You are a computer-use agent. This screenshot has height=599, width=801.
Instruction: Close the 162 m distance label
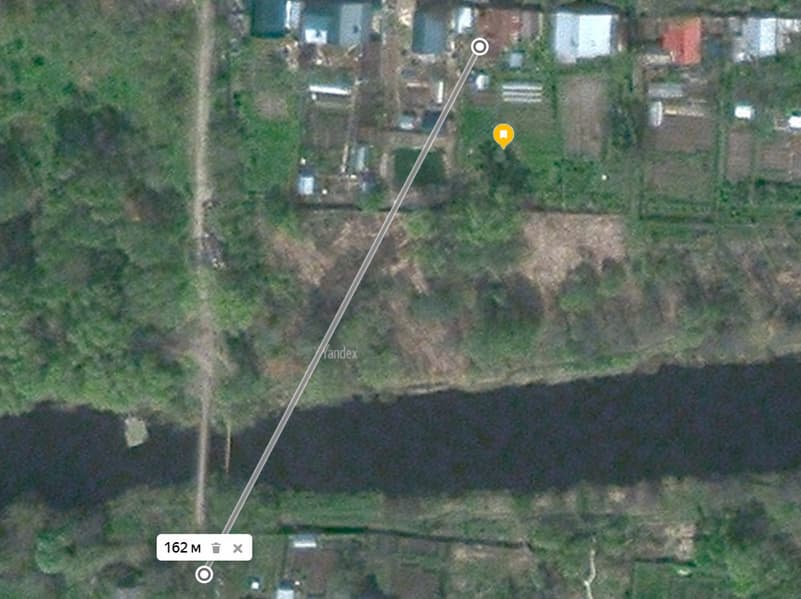237,548
